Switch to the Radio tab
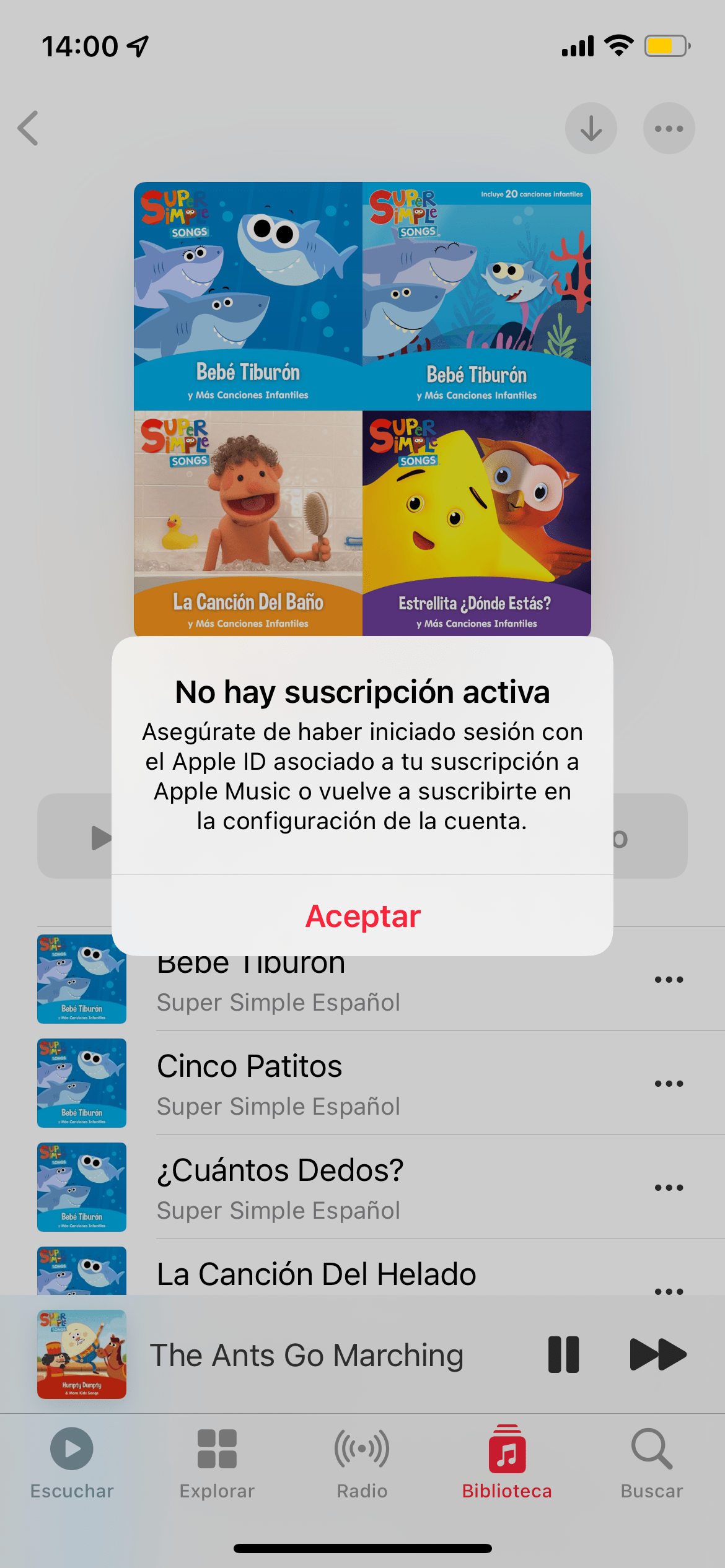 point(362,1463)
